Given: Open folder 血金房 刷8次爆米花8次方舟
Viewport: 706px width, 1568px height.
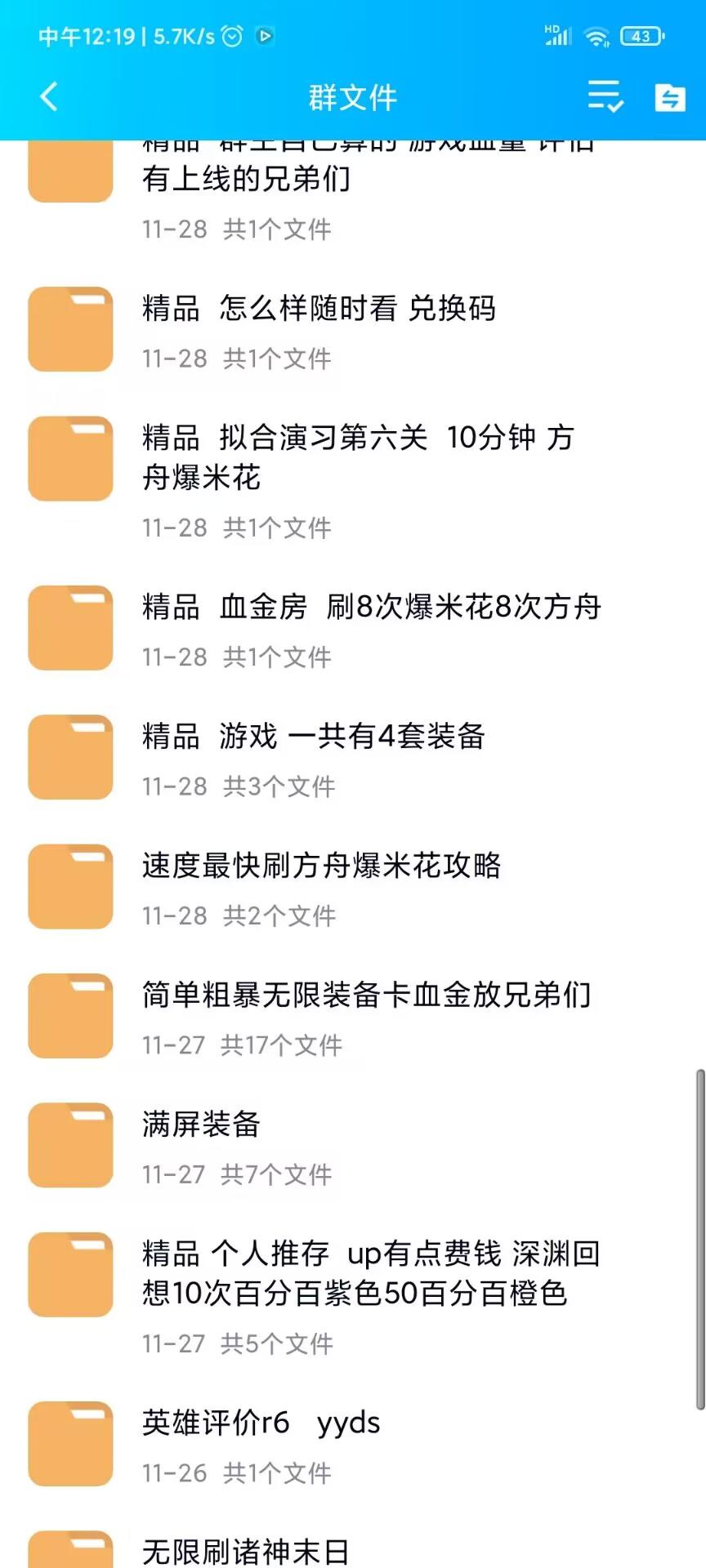Looking at the screenshot, I should click(x=371, y=607).
